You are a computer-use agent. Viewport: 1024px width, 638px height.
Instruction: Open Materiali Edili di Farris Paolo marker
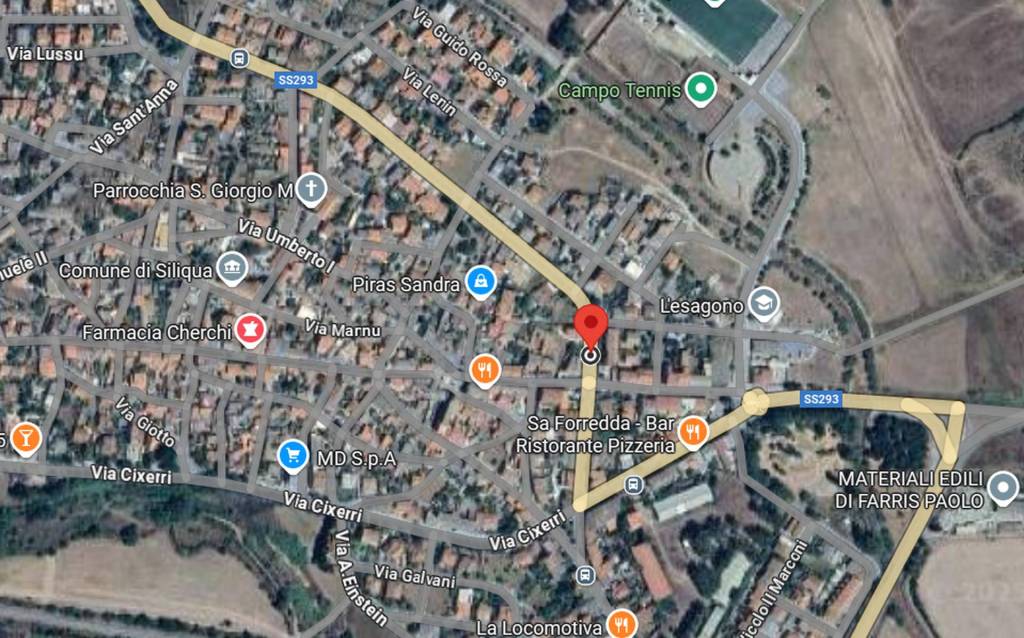1001,488
